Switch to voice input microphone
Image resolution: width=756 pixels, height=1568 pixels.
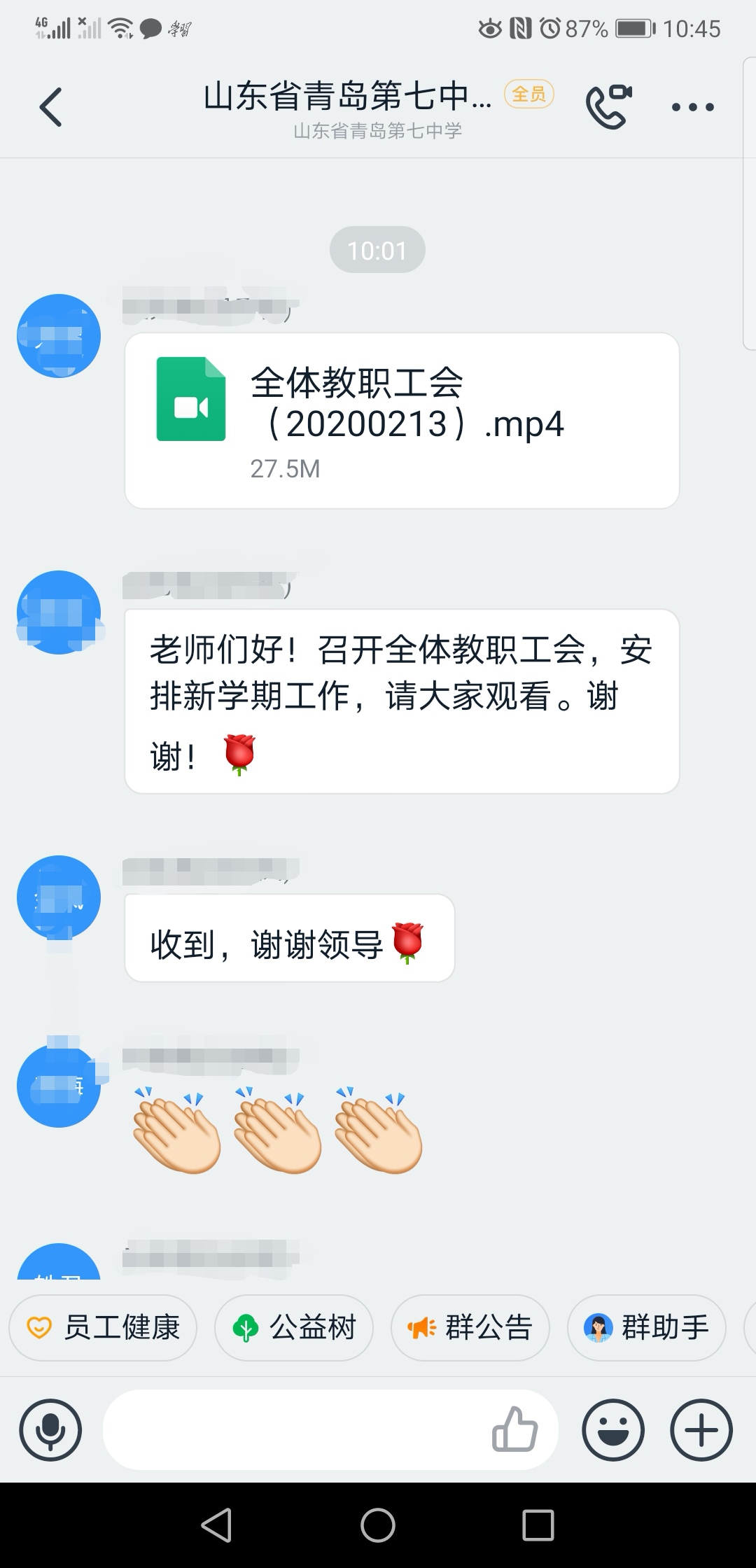coord(50,1430)
